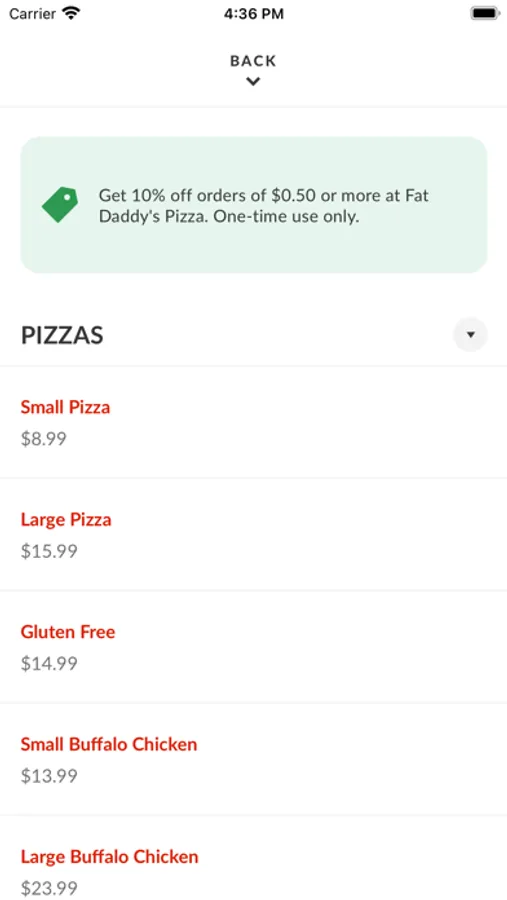Open the Small Pizza item
The height and width of the screenshot is (900, 507).
pos(253,422)
